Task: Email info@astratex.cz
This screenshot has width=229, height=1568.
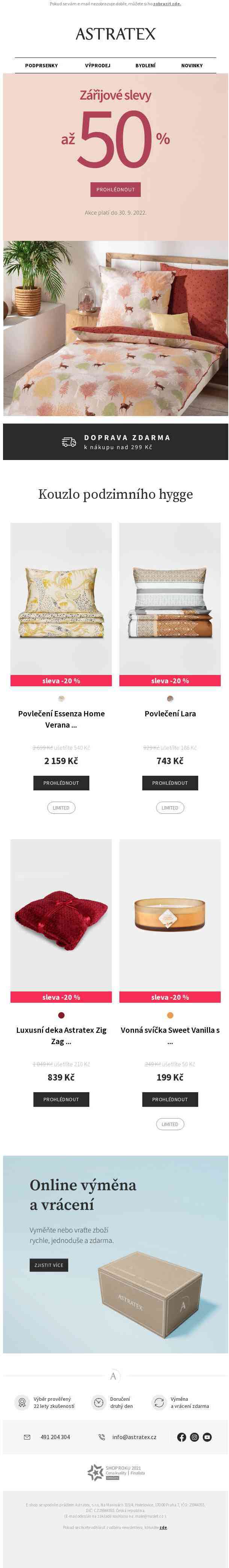Action: (134, 1437)
